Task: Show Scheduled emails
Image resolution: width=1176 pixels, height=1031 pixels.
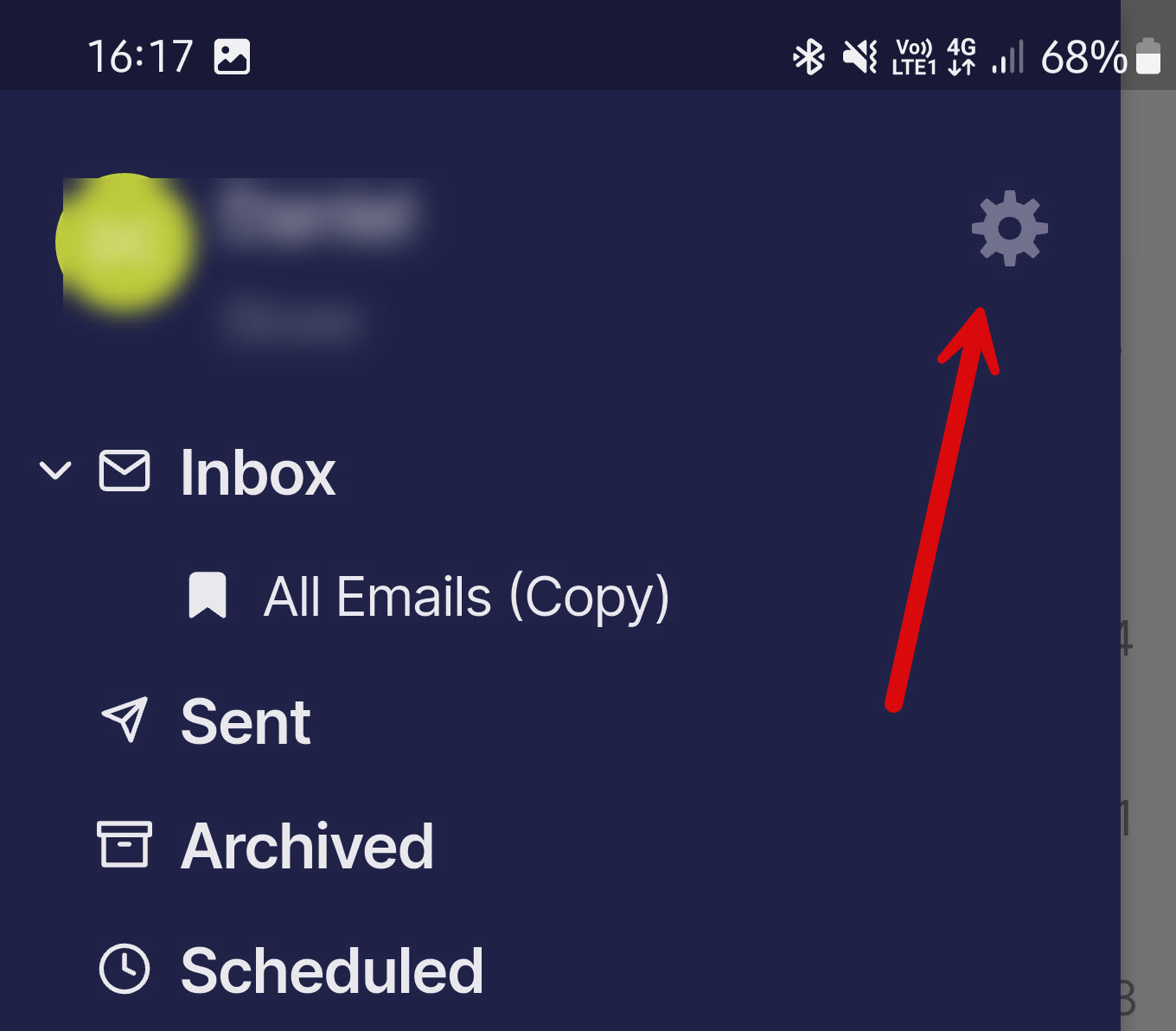Action: [x=330, y=970]
